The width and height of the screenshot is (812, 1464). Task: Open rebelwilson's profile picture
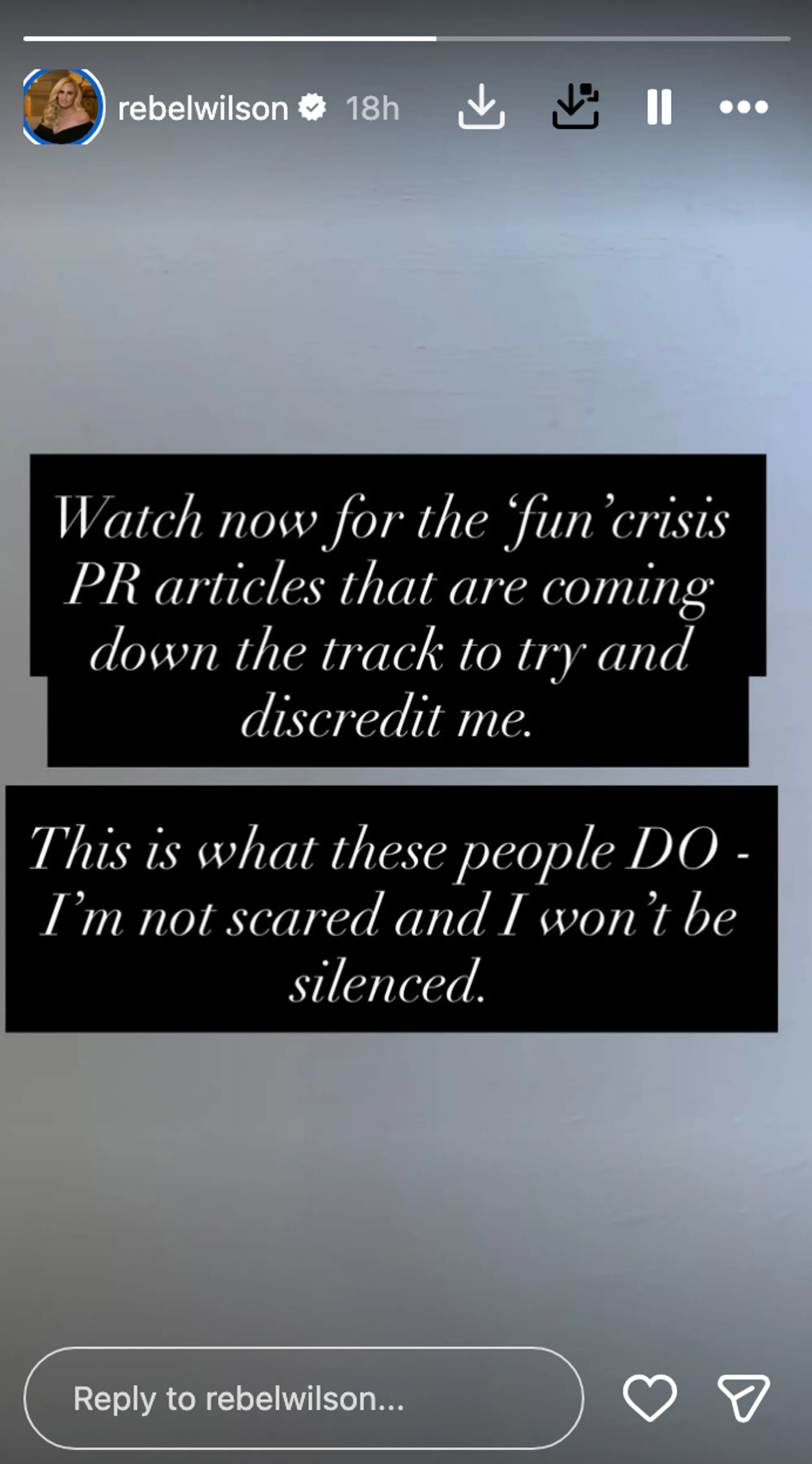63,107
